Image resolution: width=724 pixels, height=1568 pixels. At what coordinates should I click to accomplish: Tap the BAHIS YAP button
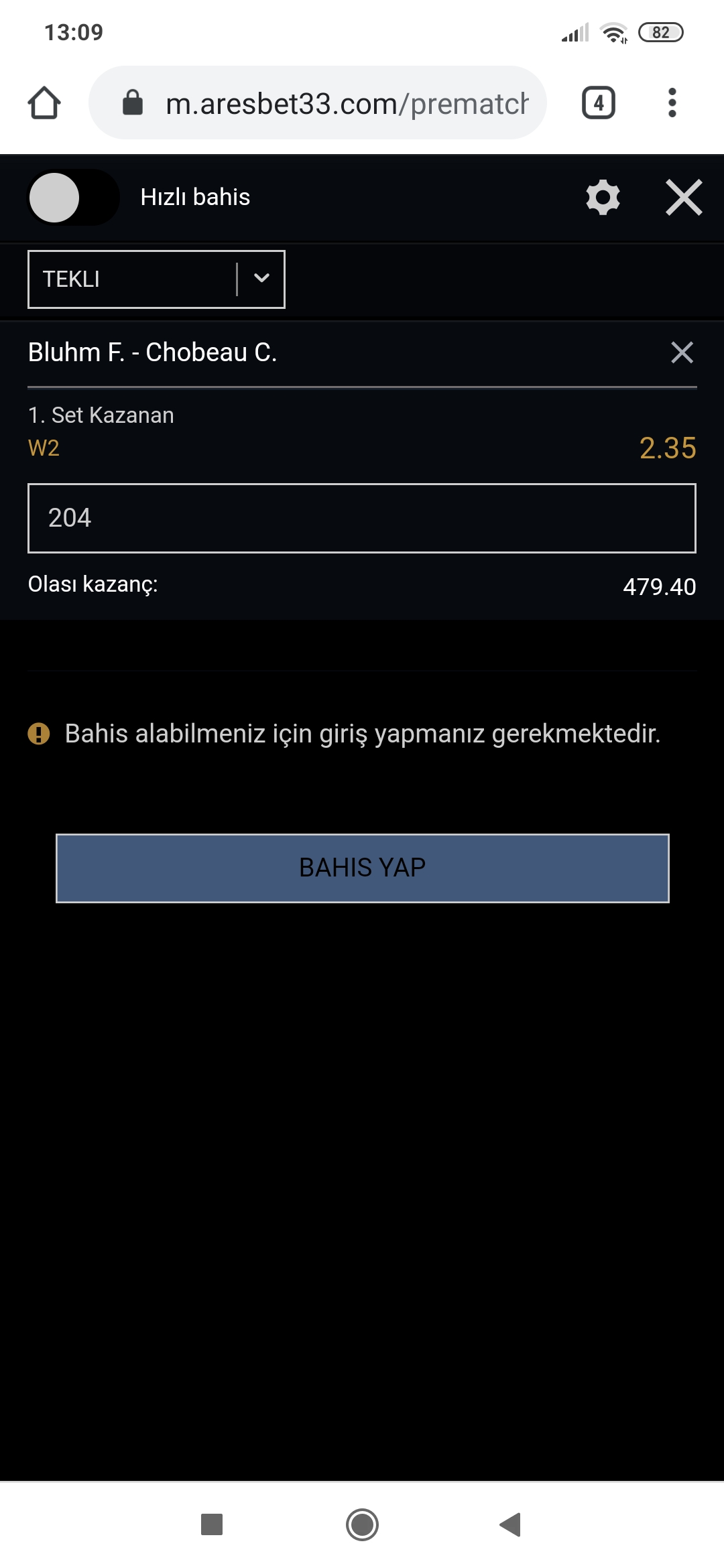363,868
